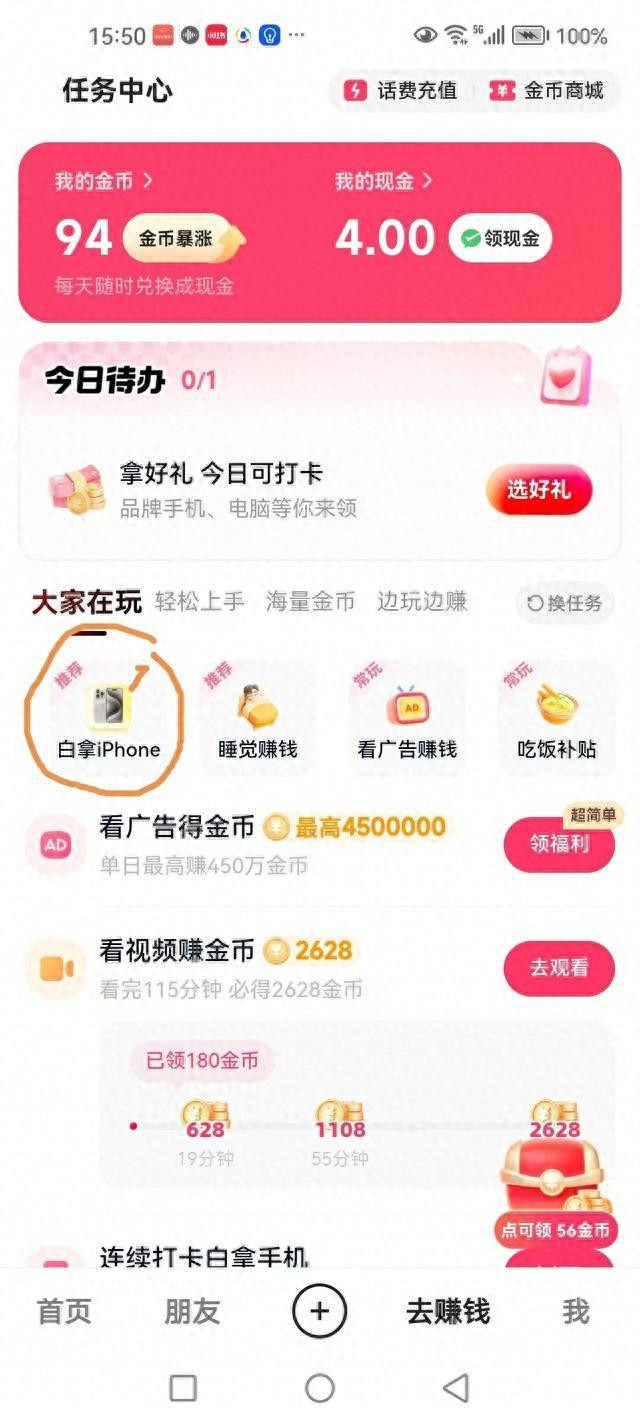The height and width of the screenshot is (1422, 640).
Task: Open the 吃饭补贴 activity
Action: tap(557, 716)
